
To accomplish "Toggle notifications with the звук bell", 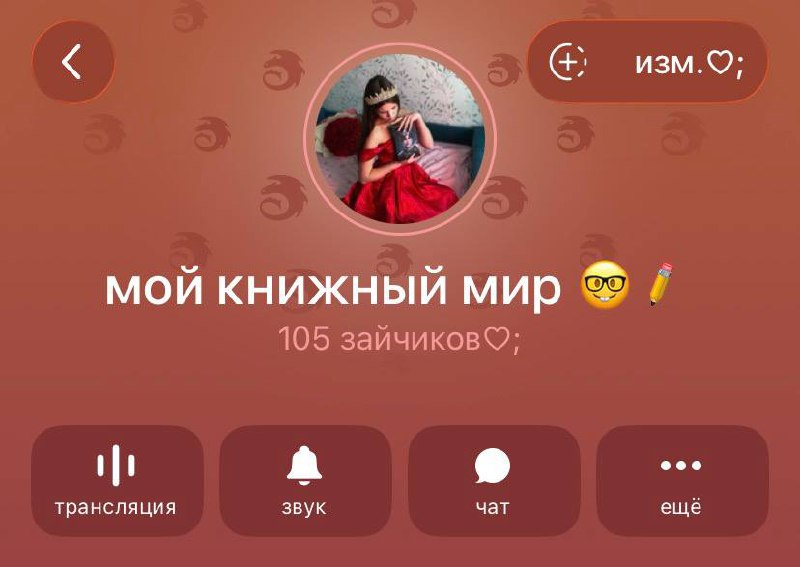I will point(305,481).
